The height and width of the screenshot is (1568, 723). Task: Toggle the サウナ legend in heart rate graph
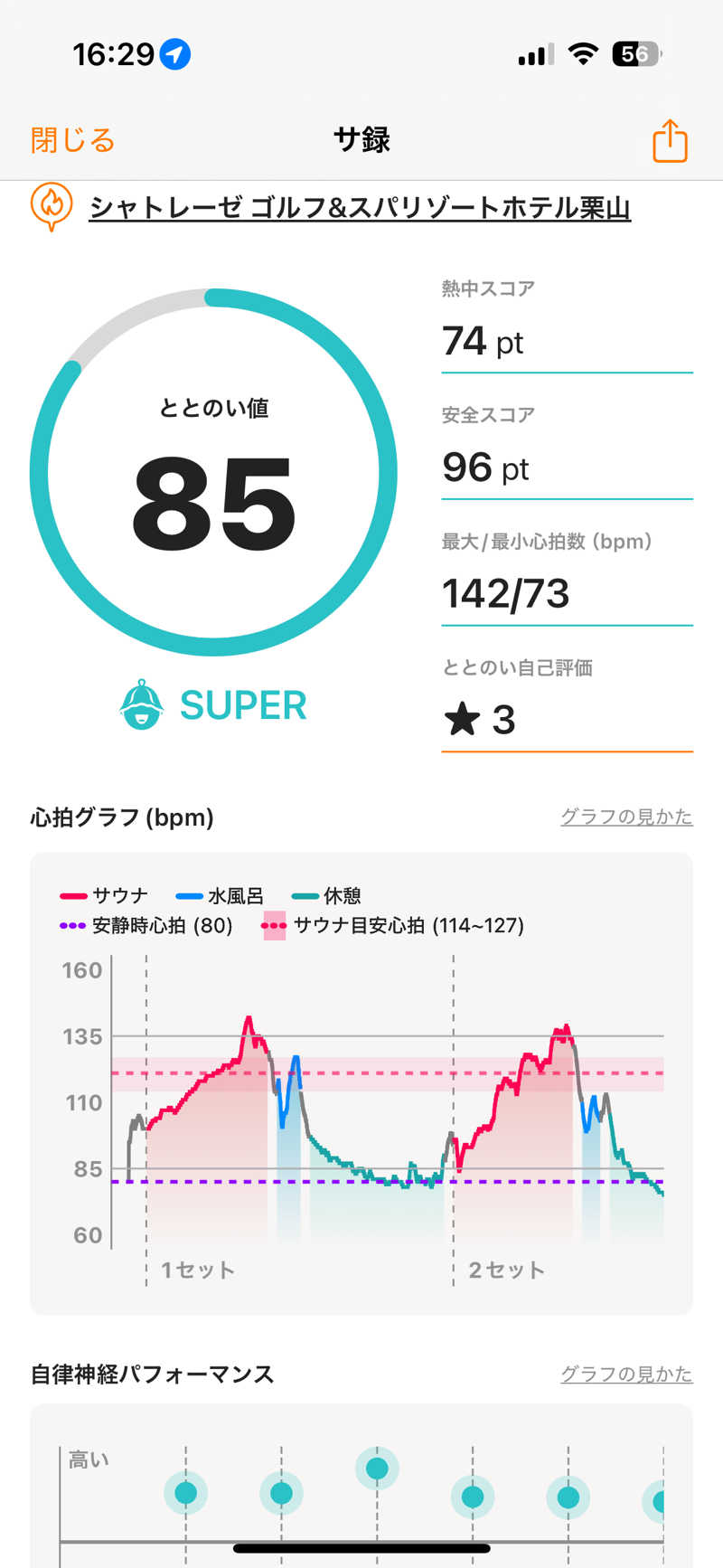[103, 894]
